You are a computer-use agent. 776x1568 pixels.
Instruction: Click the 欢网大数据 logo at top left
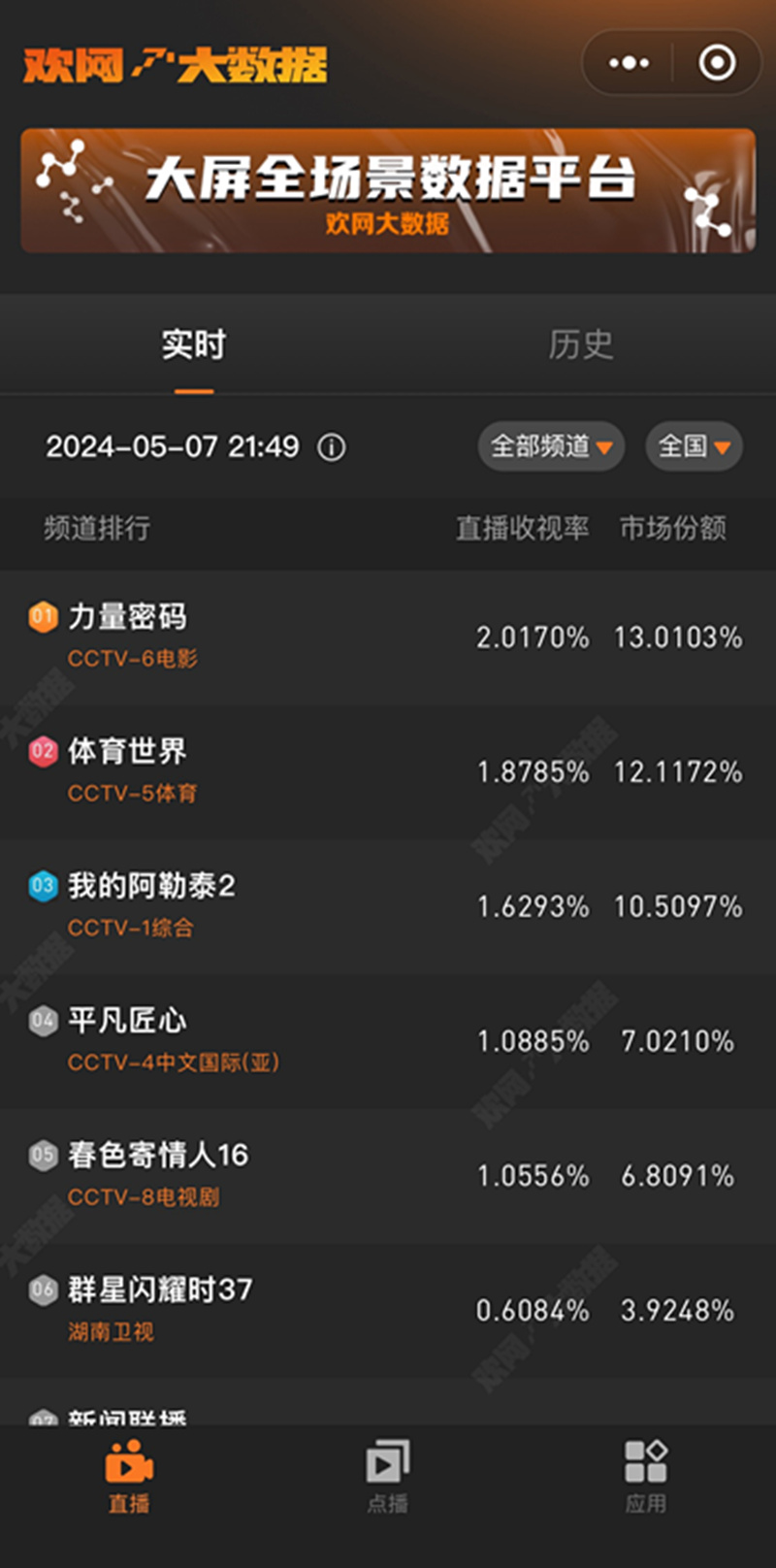(175, 62)
